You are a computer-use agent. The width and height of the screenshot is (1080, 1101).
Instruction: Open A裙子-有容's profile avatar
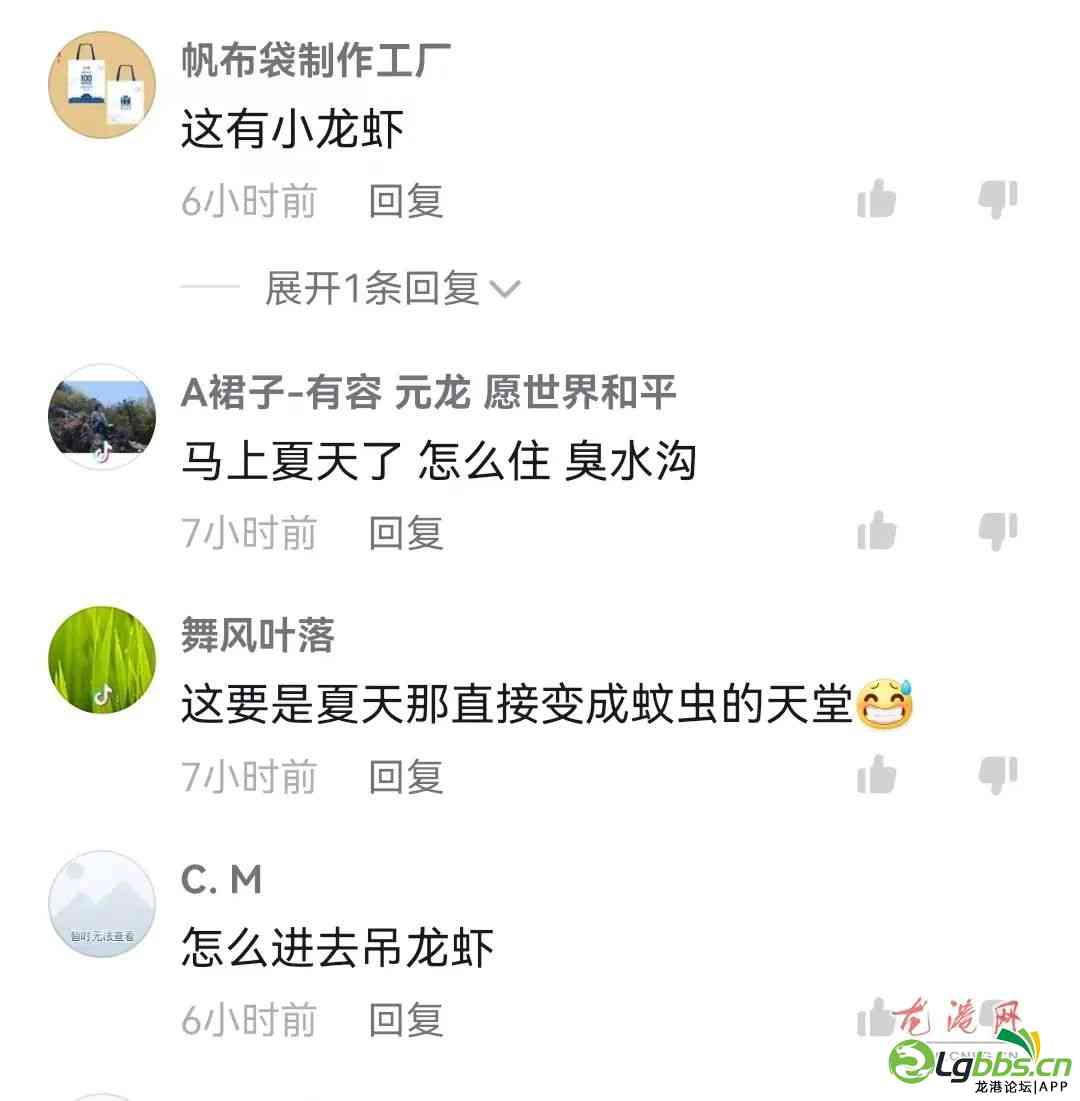pyautogui.click(x=102, y=416)
